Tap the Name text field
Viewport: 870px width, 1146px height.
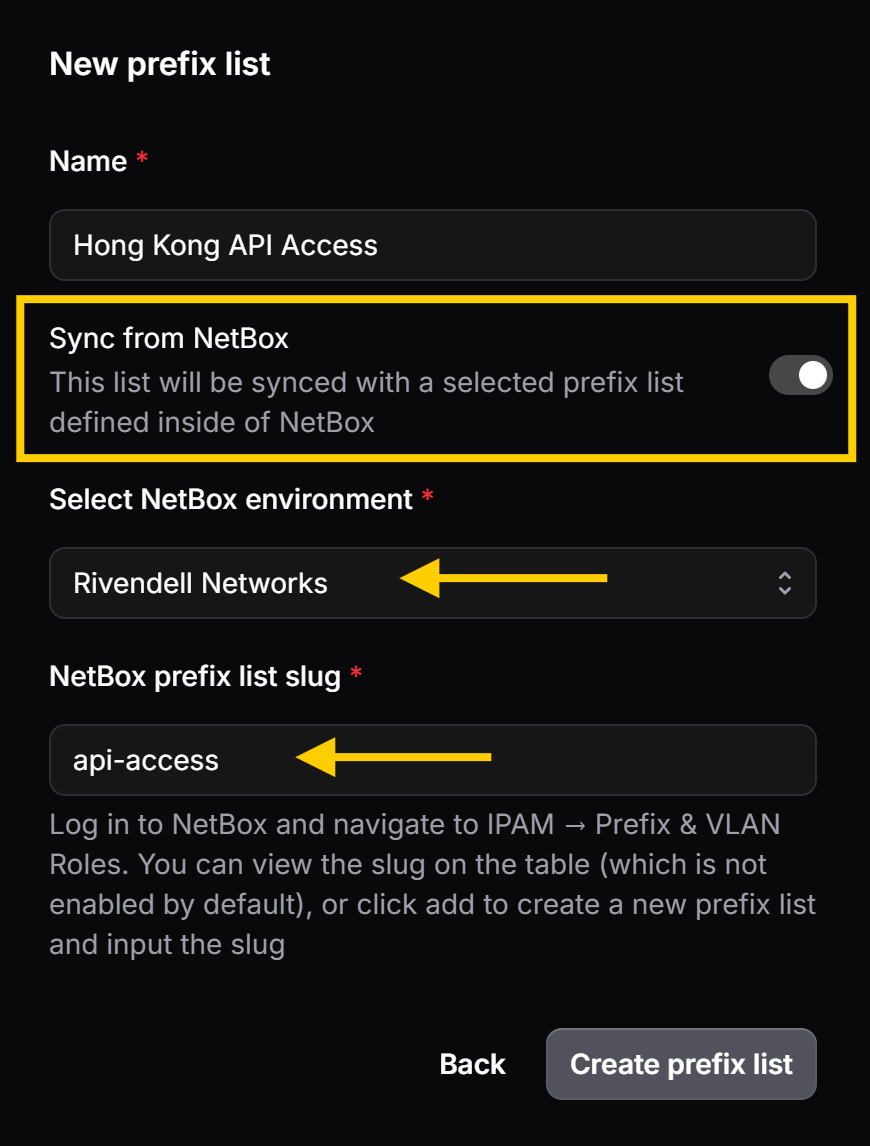coord(432,245)
